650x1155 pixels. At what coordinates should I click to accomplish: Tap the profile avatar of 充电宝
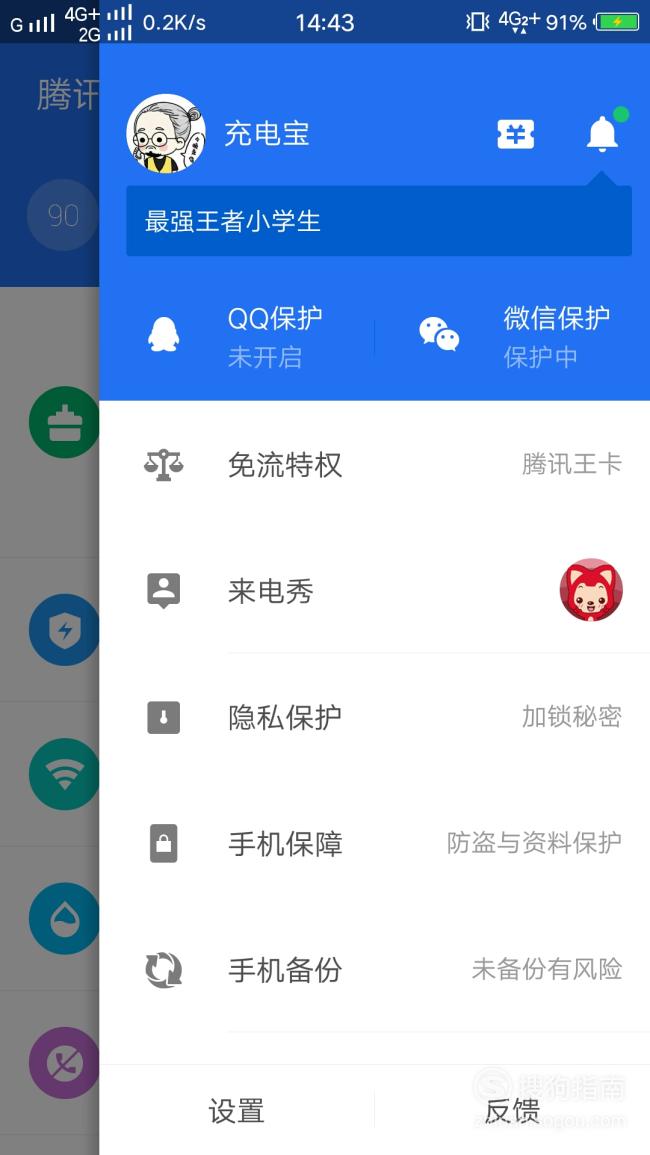166,133
